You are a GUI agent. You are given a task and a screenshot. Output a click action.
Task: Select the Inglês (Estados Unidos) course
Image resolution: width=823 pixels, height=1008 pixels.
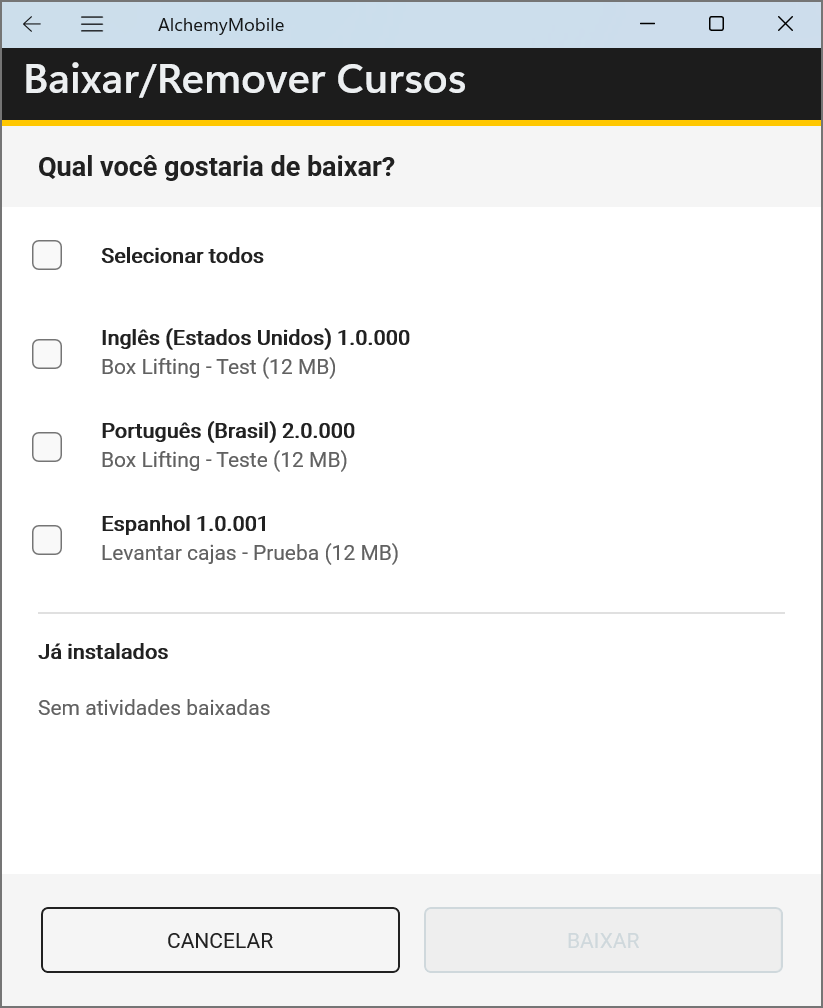coord(47,354)
